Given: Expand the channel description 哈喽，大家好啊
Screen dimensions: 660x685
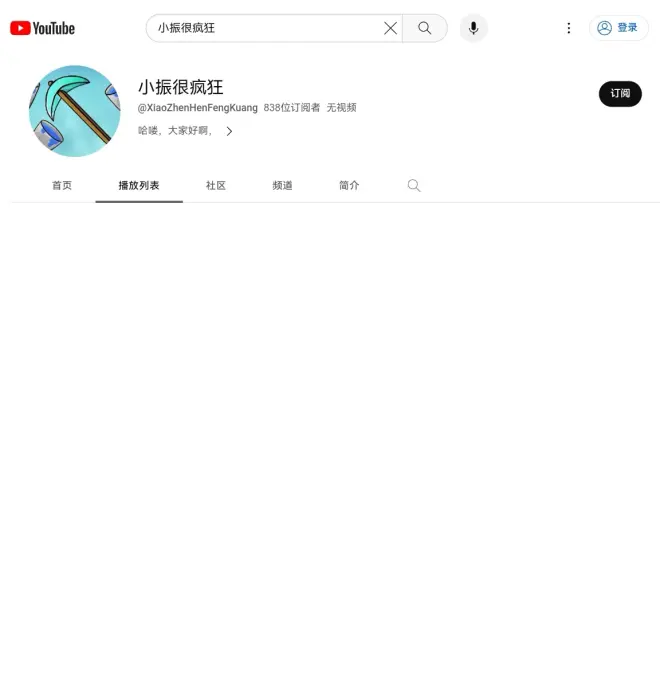Looking at the screenshot, I should coord(229,131).
